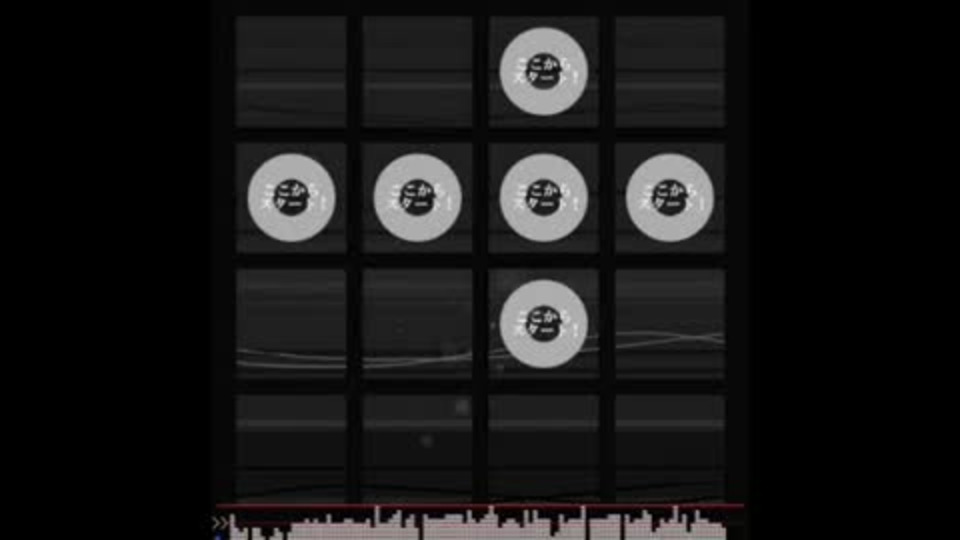This screenshot has width=960, height=540.
Task: Tap the start marker in the top row
Action: 543,71
